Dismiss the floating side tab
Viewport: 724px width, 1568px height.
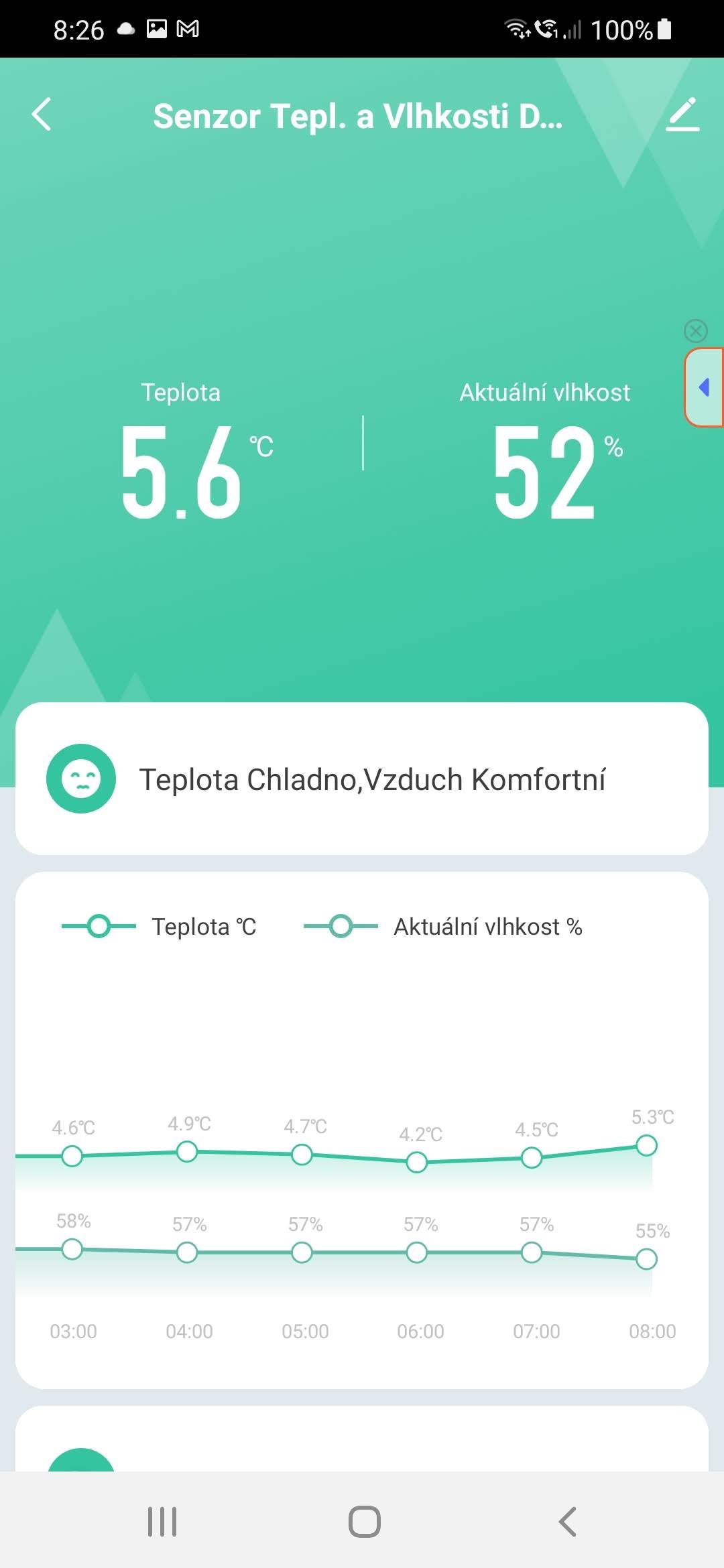coord(695,330)
